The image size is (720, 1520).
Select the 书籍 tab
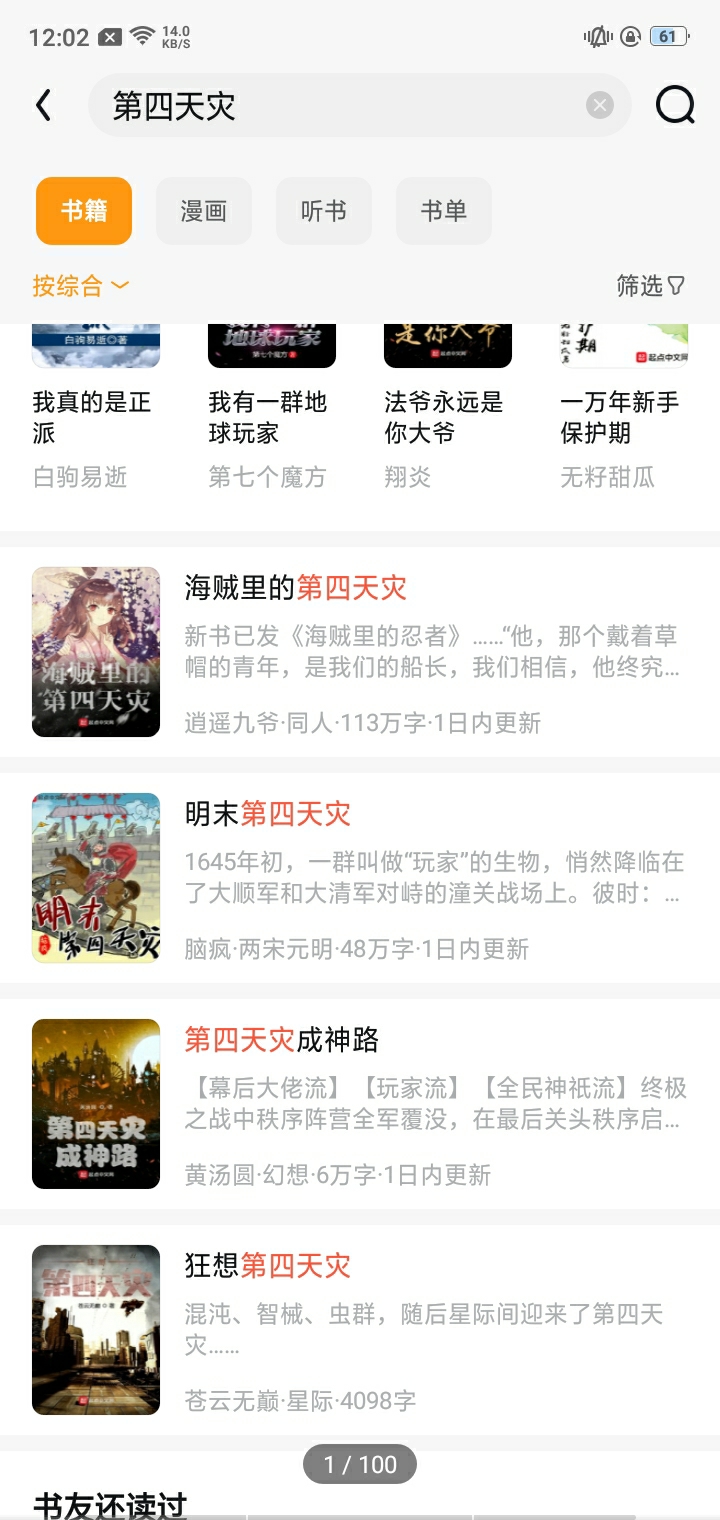[x=84, y=211]
